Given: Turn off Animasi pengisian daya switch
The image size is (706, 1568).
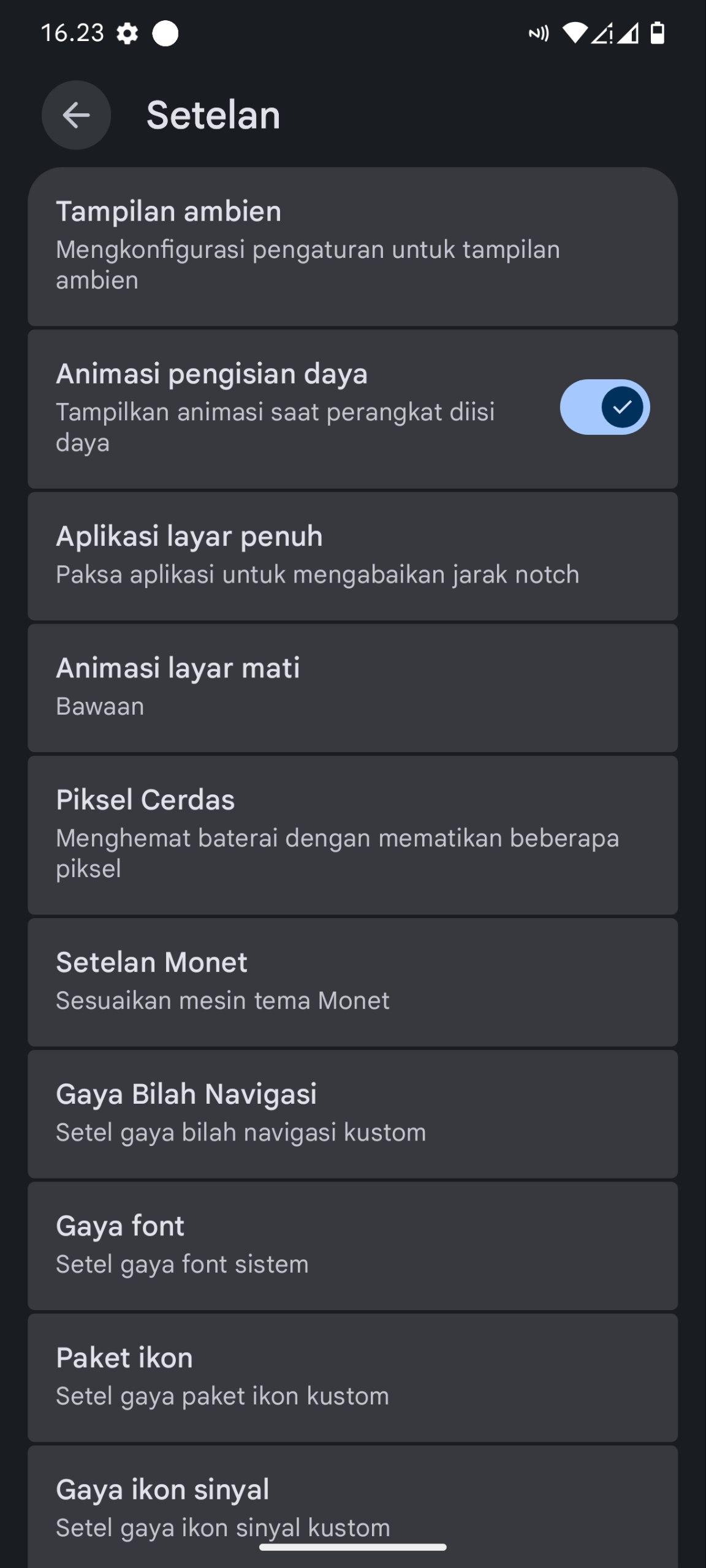Looking at the screenshot, I should click(x=604, y=407).
